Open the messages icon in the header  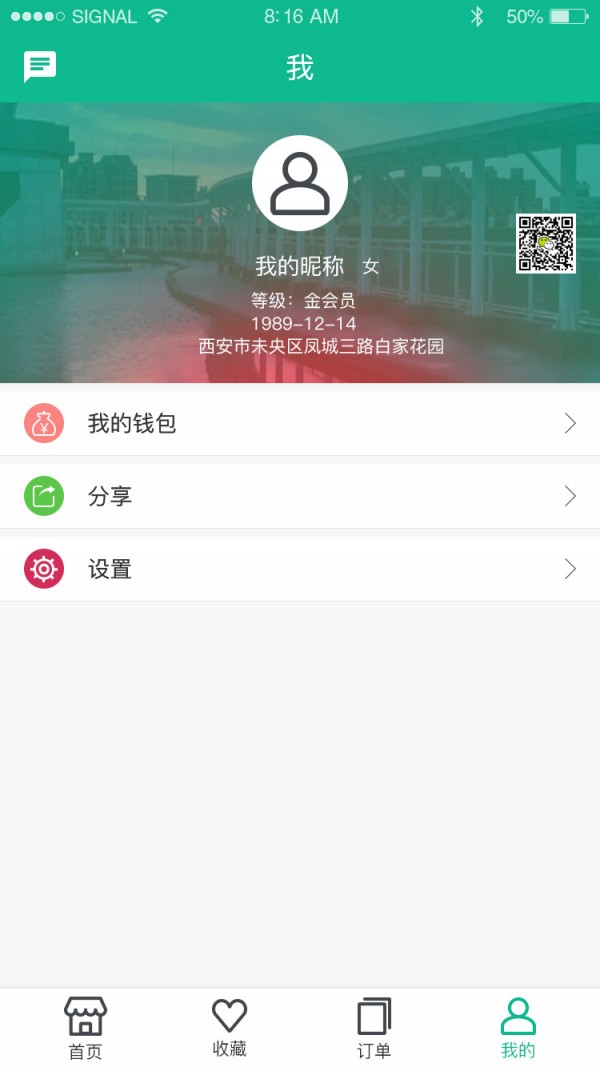(40, 67)
